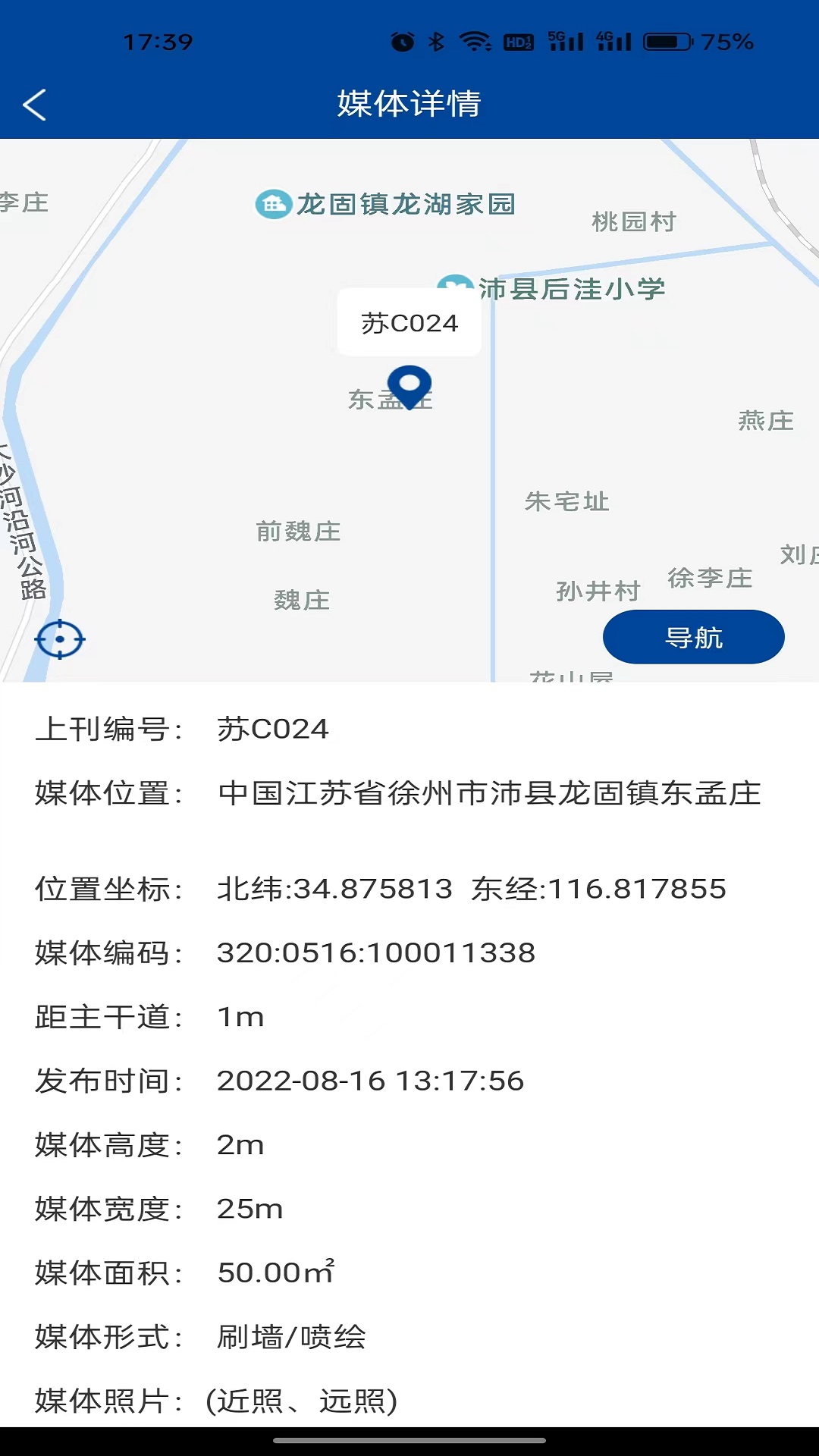Open the Bluetooth icon in status bar

(436, 43)
